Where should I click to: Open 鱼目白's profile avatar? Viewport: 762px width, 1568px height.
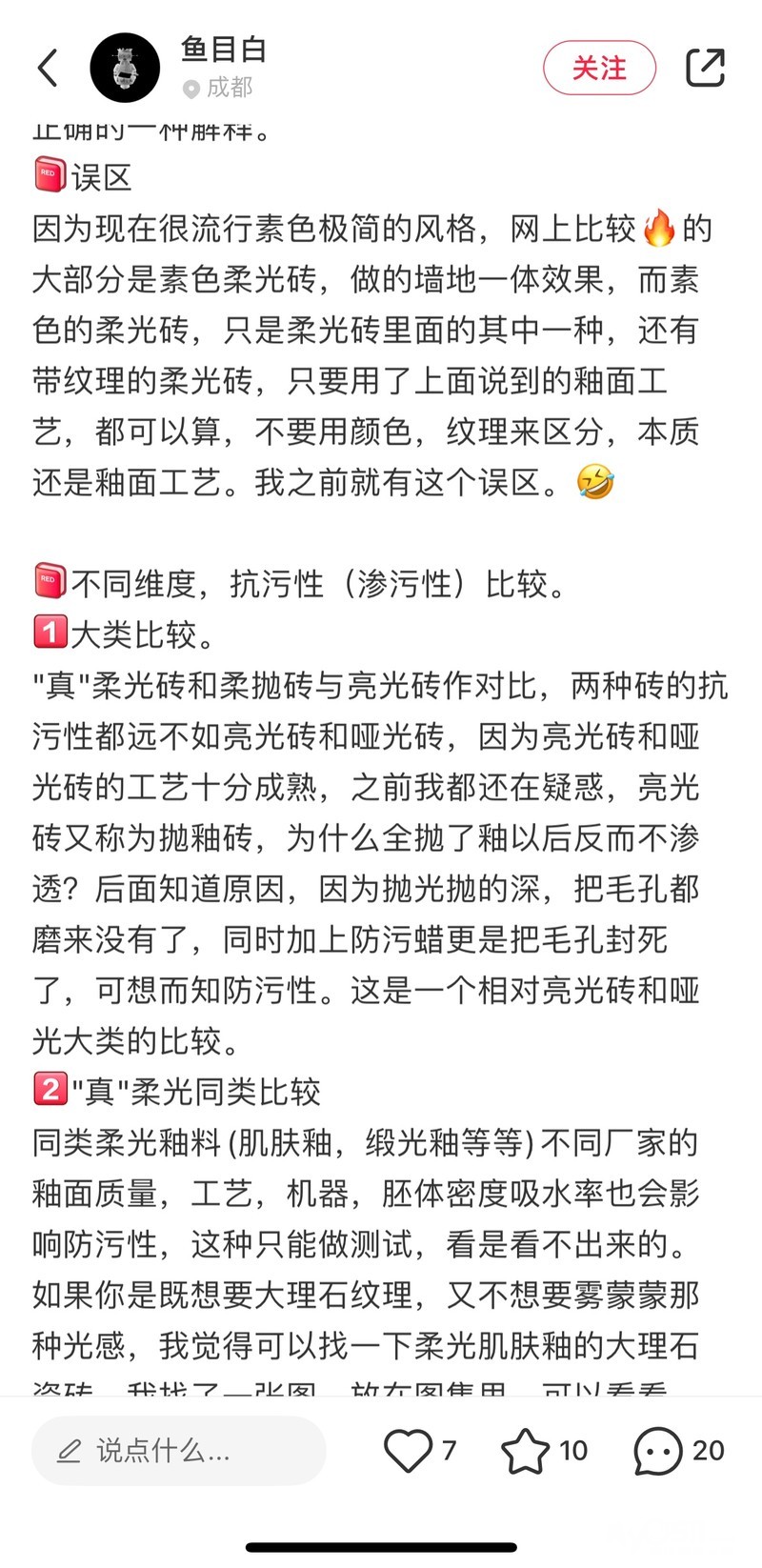[125, 68]
